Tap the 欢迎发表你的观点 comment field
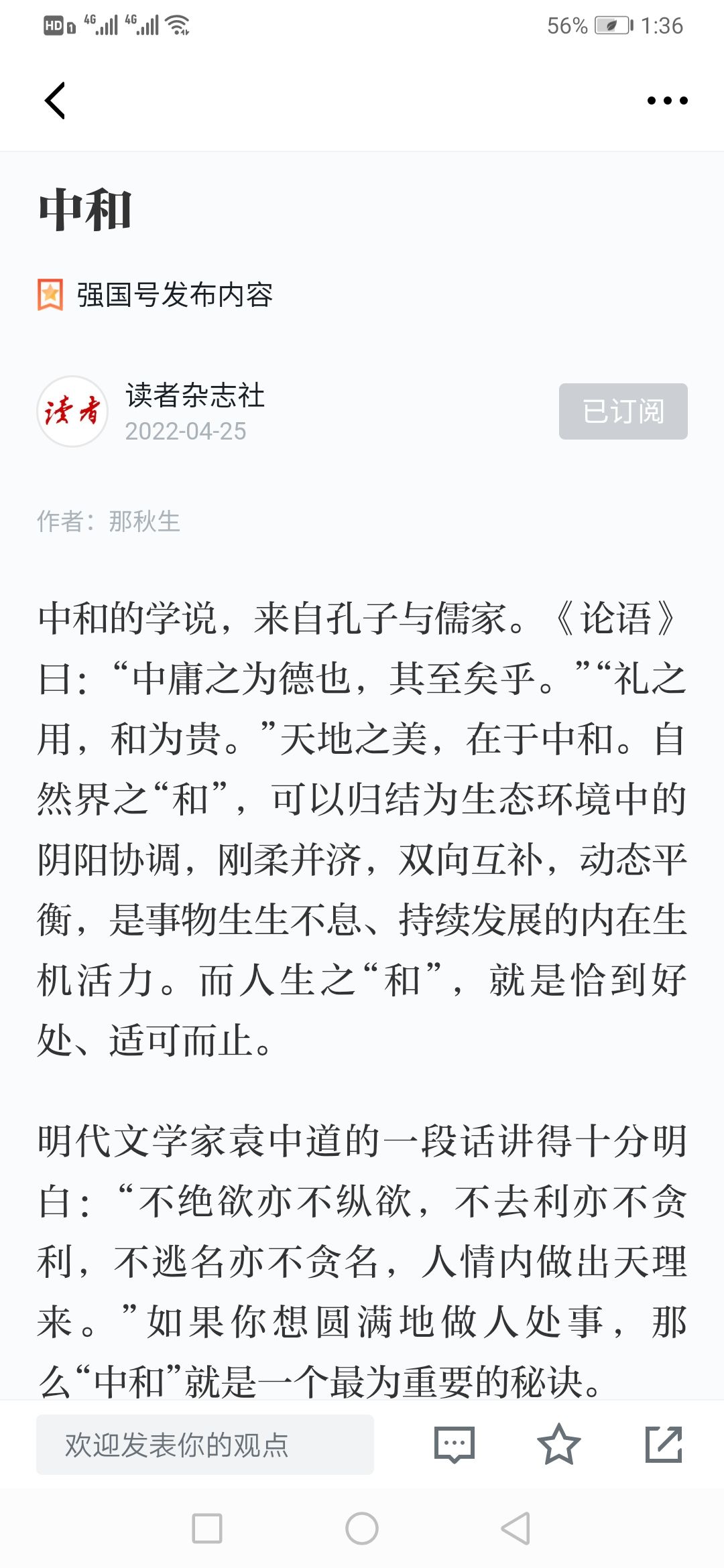This screenshot has height=1568, width=724. pyautogui.click(x=205, y=1445)
